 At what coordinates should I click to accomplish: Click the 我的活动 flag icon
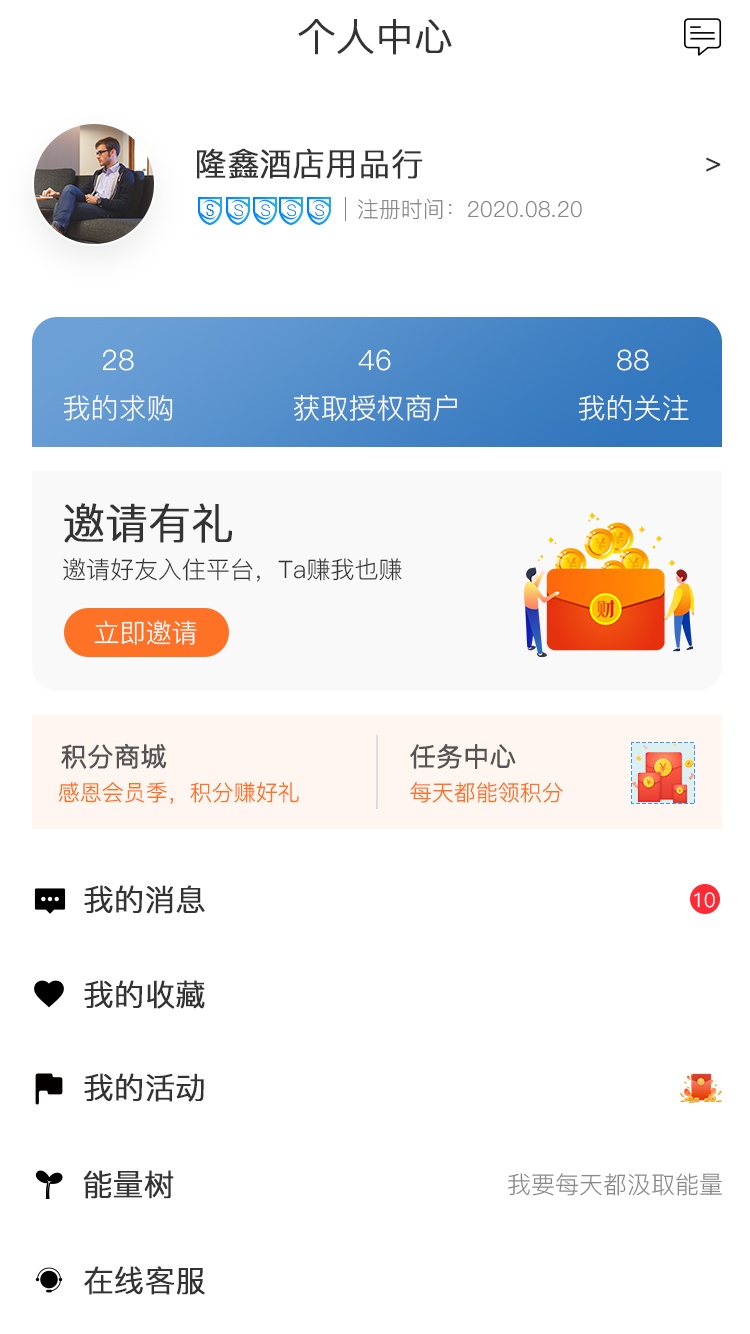pyautogui.click(x=48, y=1088)
